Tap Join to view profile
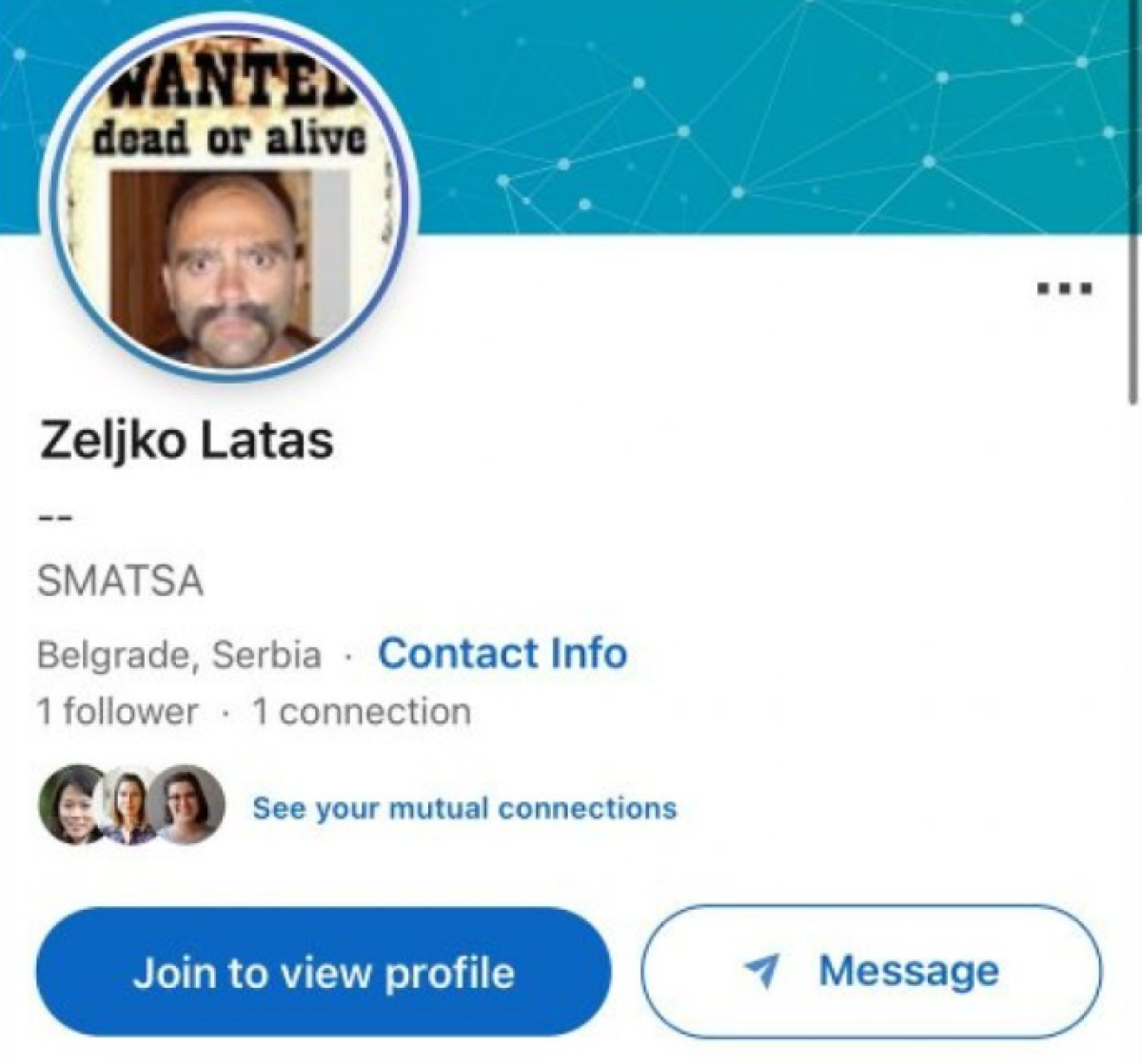 [x=324, y=973]
